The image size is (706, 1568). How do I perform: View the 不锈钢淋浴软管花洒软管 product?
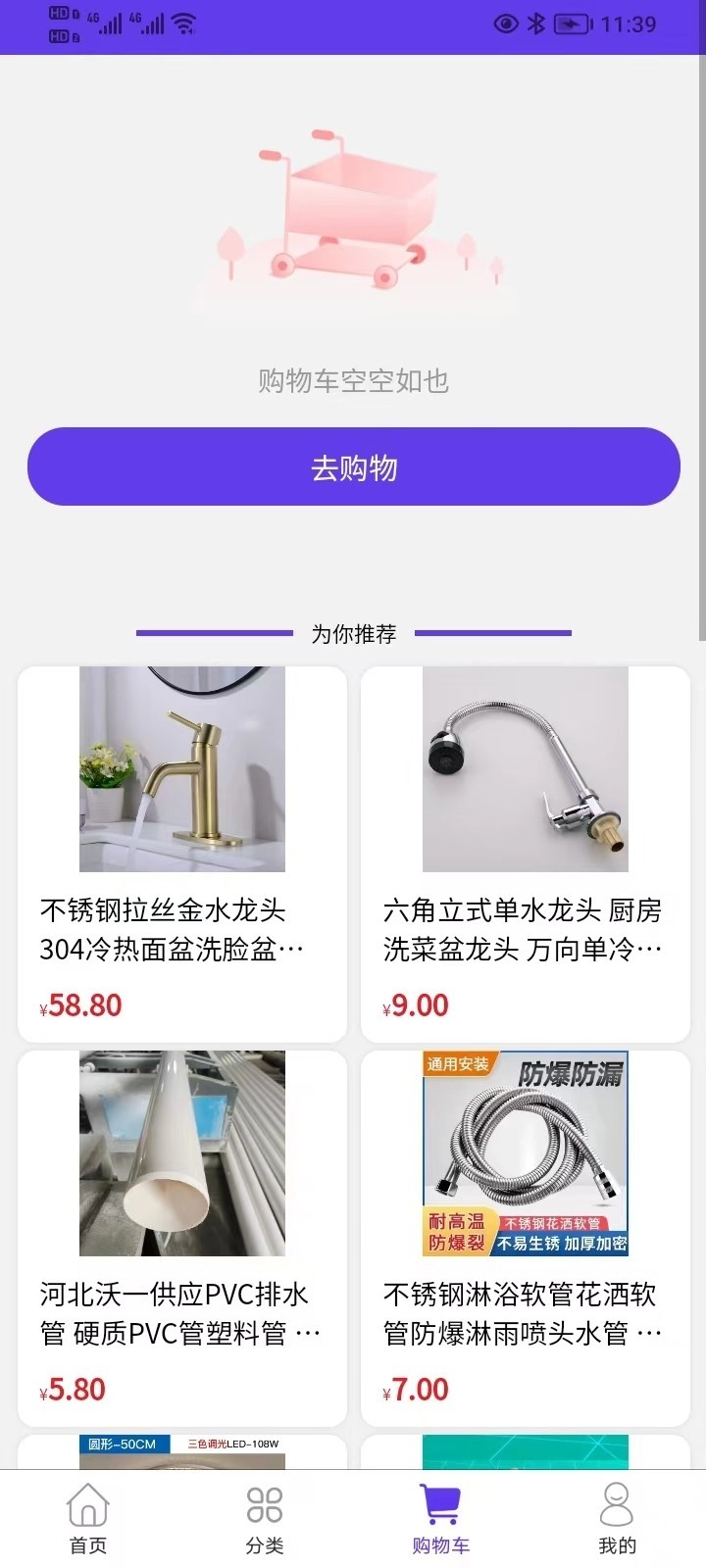tap(526, 1237)
